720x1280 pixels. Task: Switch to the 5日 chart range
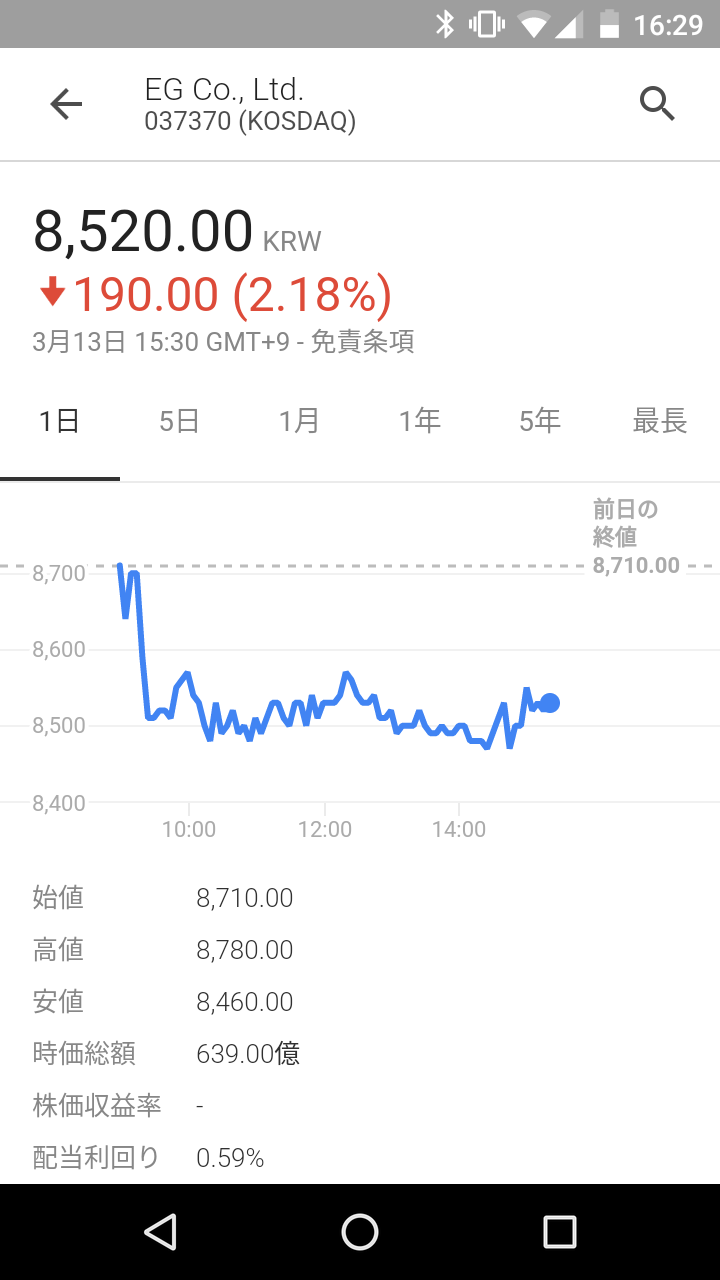click(180, 421)
